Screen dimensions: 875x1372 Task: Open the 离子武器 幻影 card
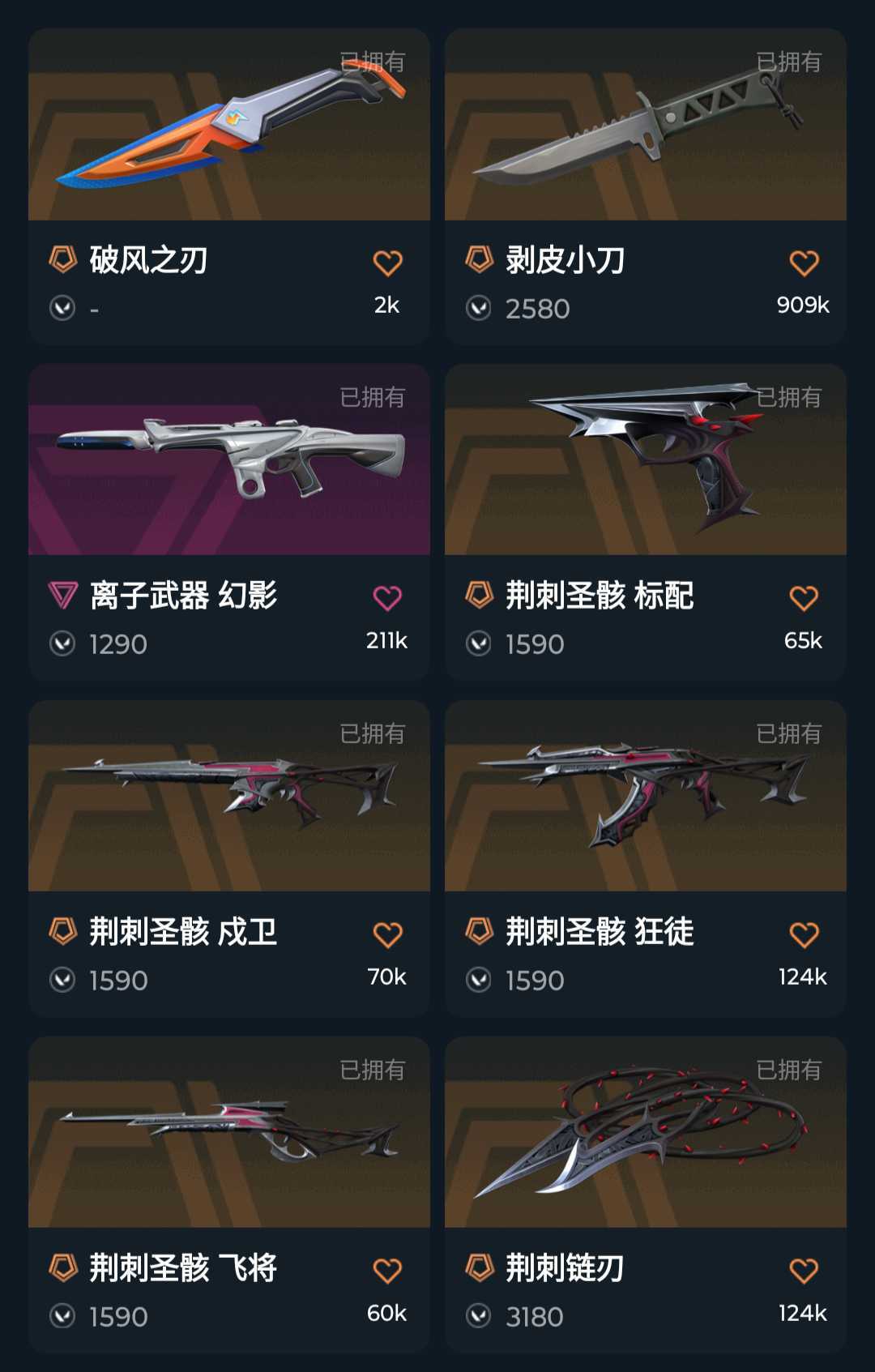tap(228, 460)
